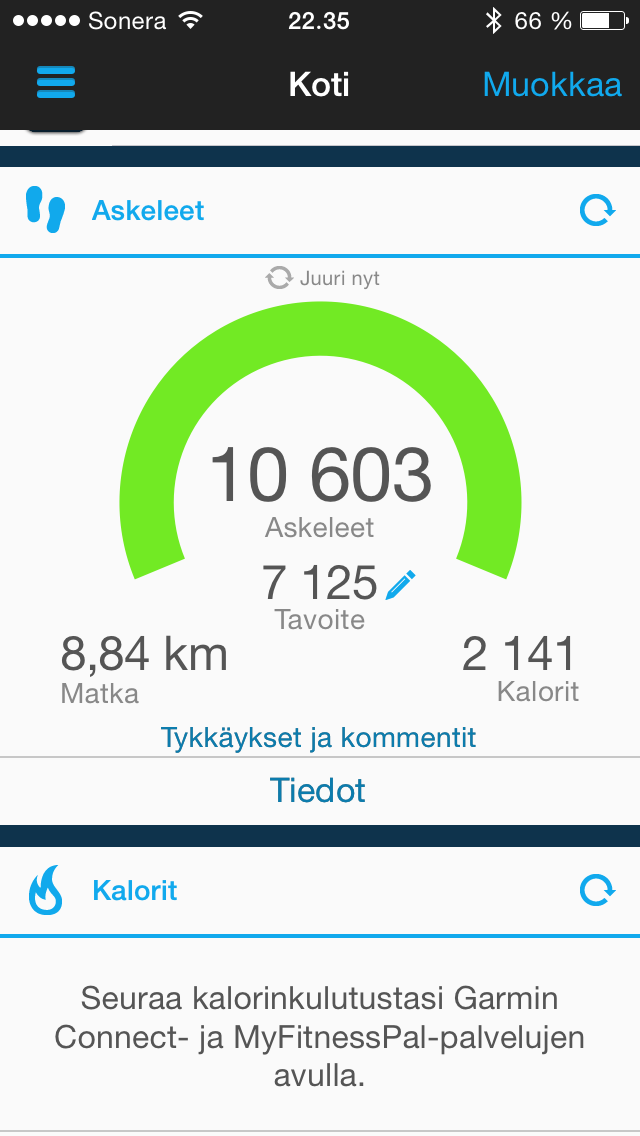Open Tiedot details for steps
This screenshot has height=1136, width=640.
pos(319,791)
